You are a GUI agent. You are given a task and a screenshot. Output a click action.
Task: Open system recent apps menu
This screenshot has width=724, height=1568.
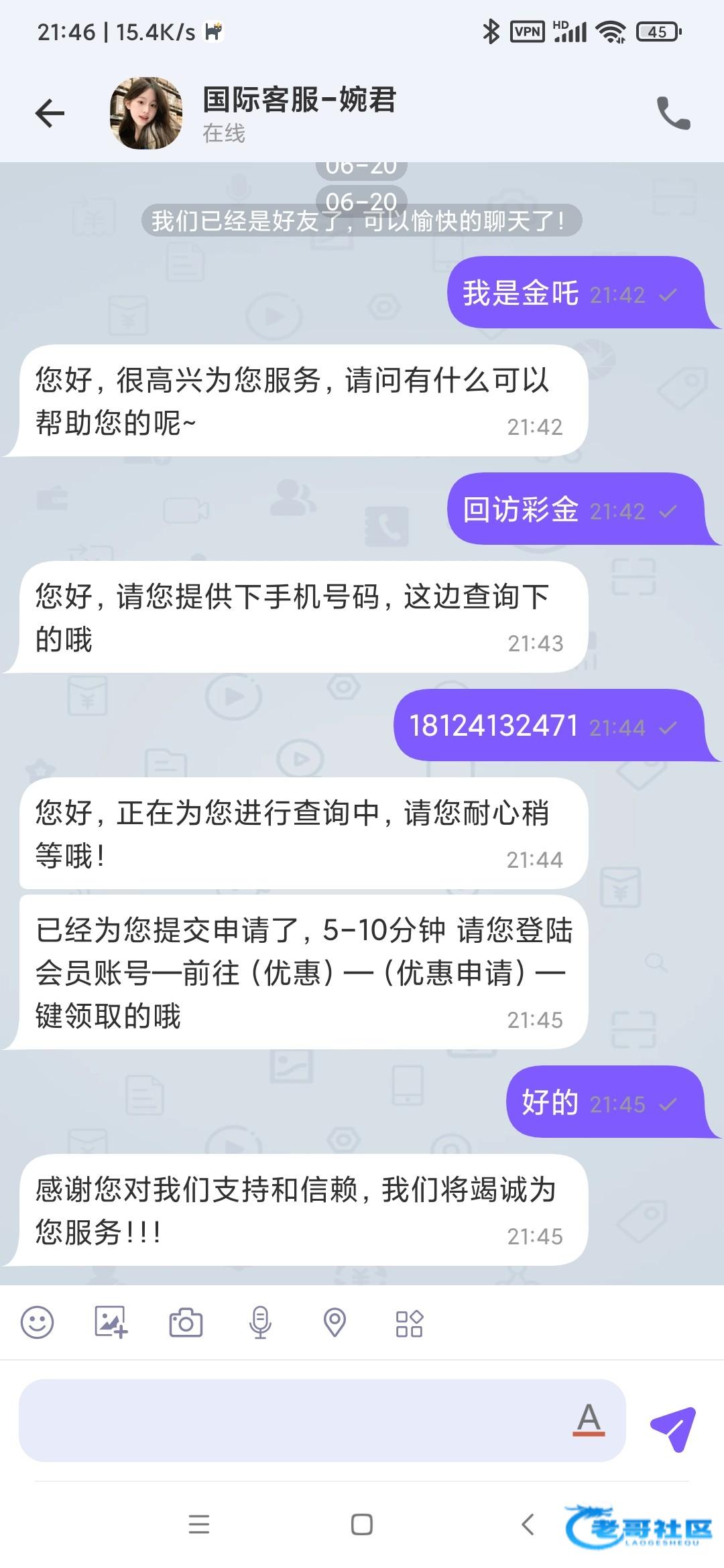click(199, 1524)
